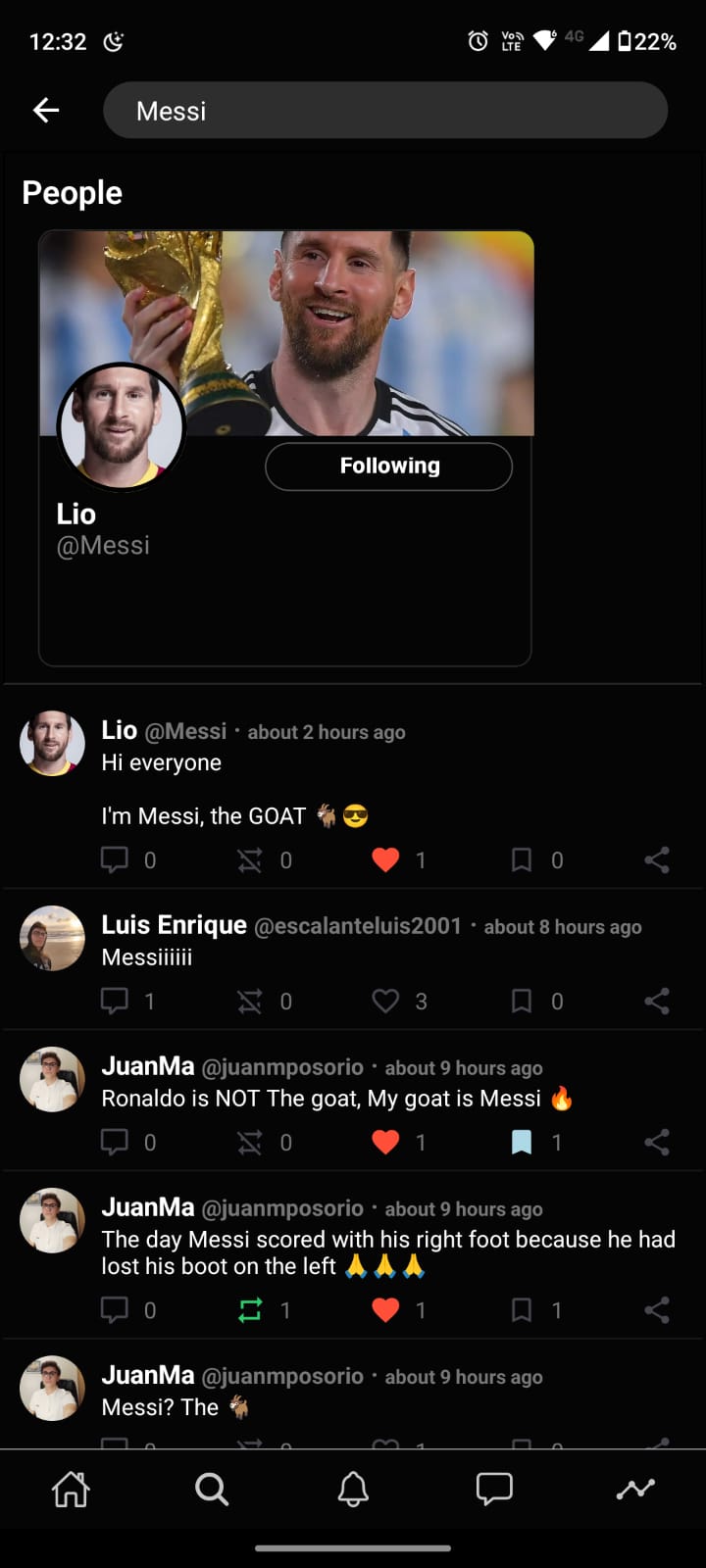Open direct messages chat icon
This screenshot has height=1568, width=706.
[494, 1489]
